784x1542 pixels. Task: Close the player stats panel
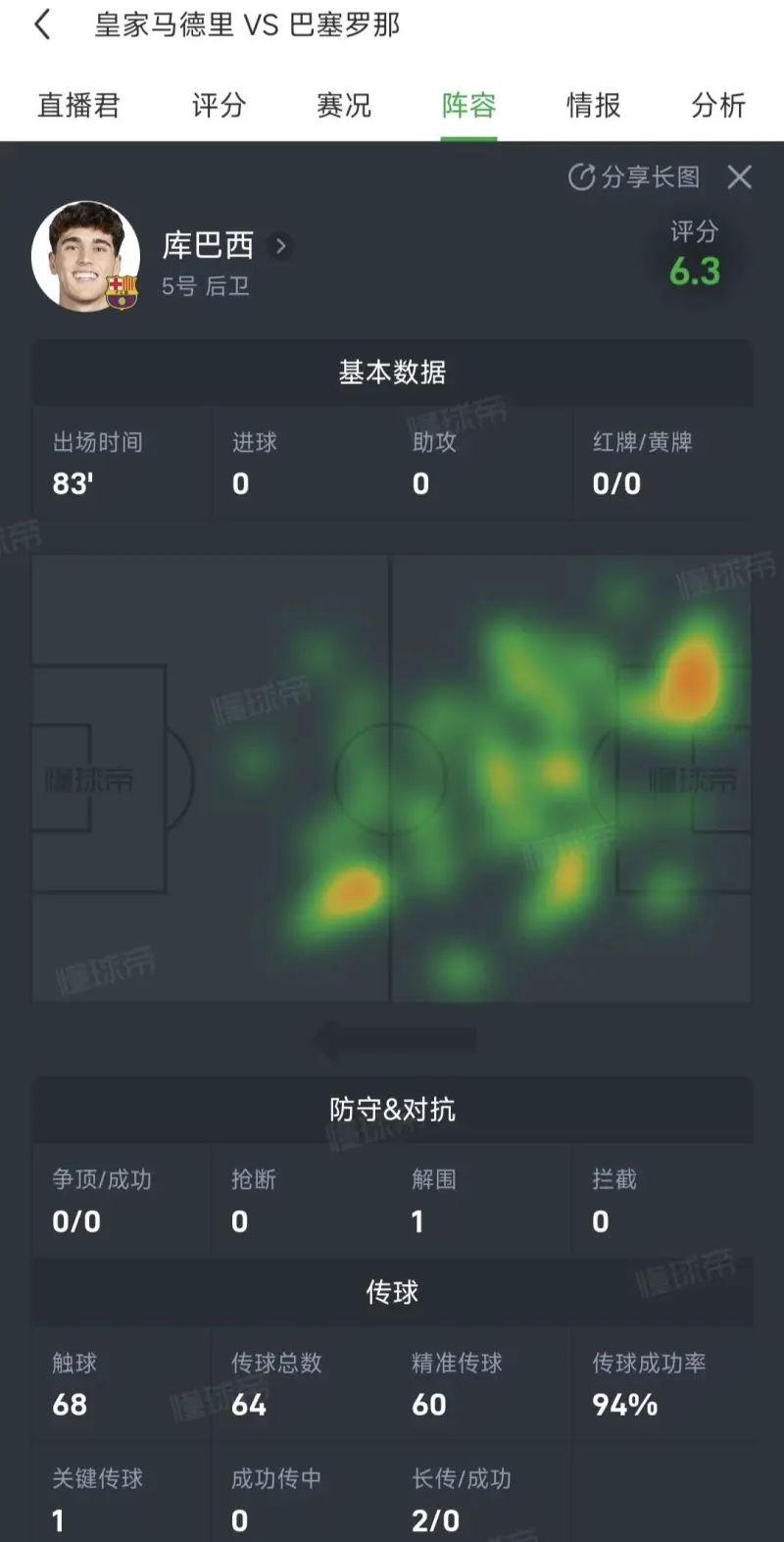coord(740,176)
